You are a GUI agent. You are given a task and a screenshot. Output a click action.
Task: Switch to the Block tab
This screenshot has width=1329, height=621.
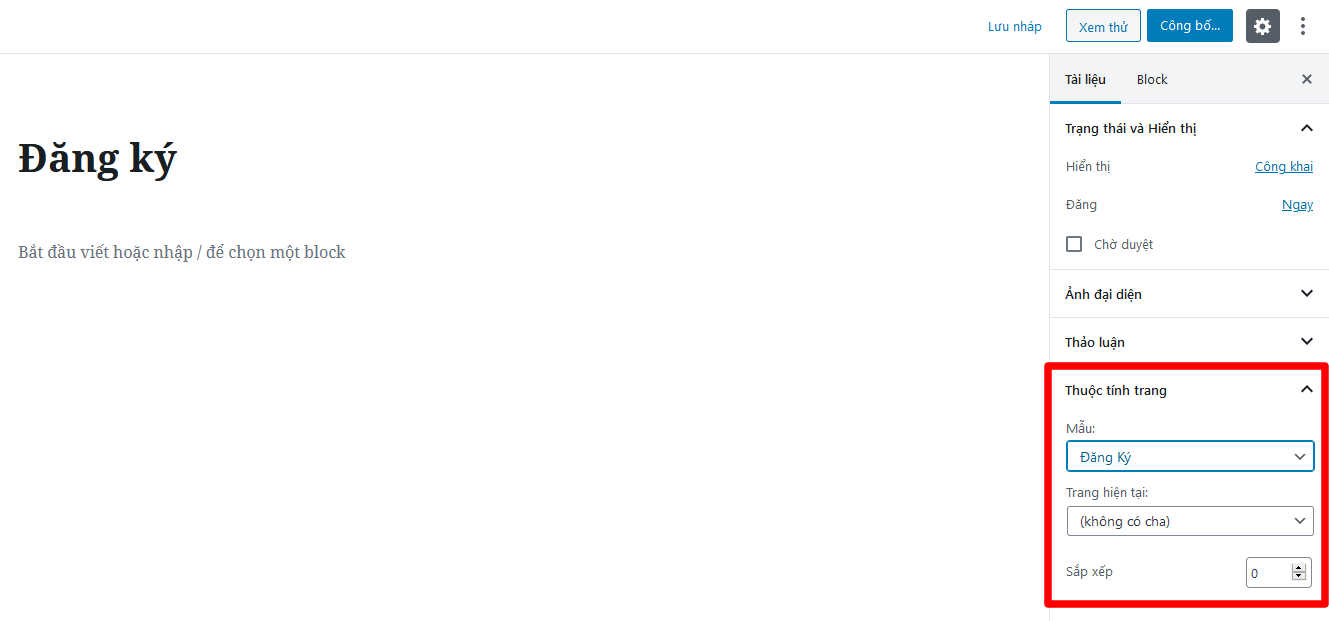click(1151, 79)
